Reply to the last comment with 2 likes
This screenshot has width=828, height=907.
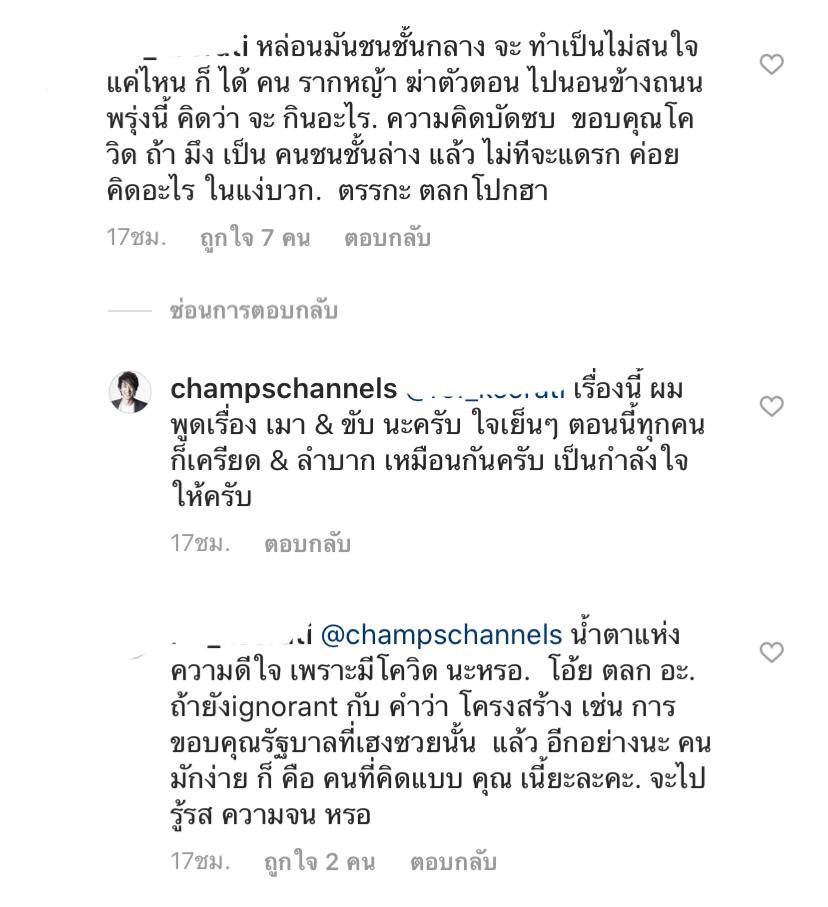[452, 862]
